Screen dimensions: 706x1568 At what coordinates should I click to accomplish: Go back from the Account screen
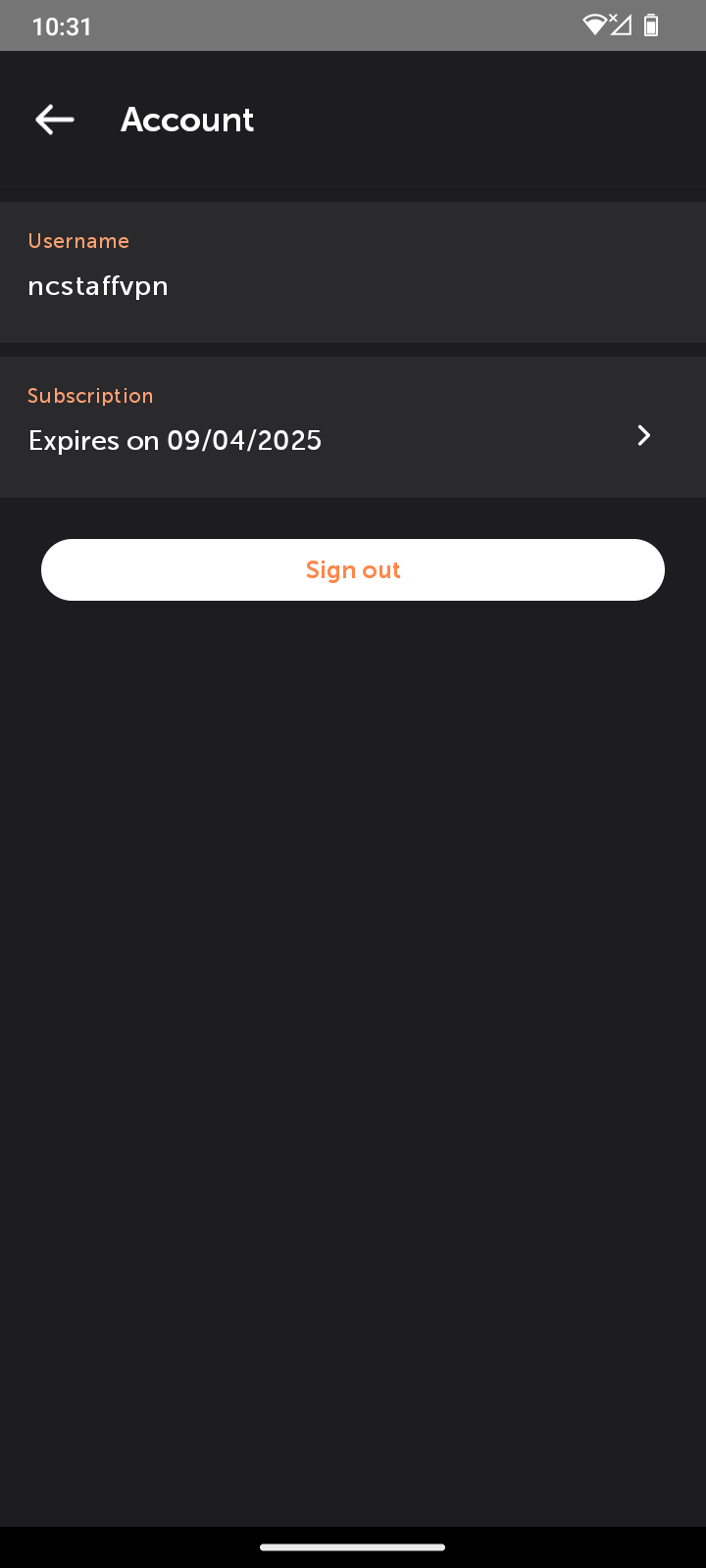[x=55, y=120]
